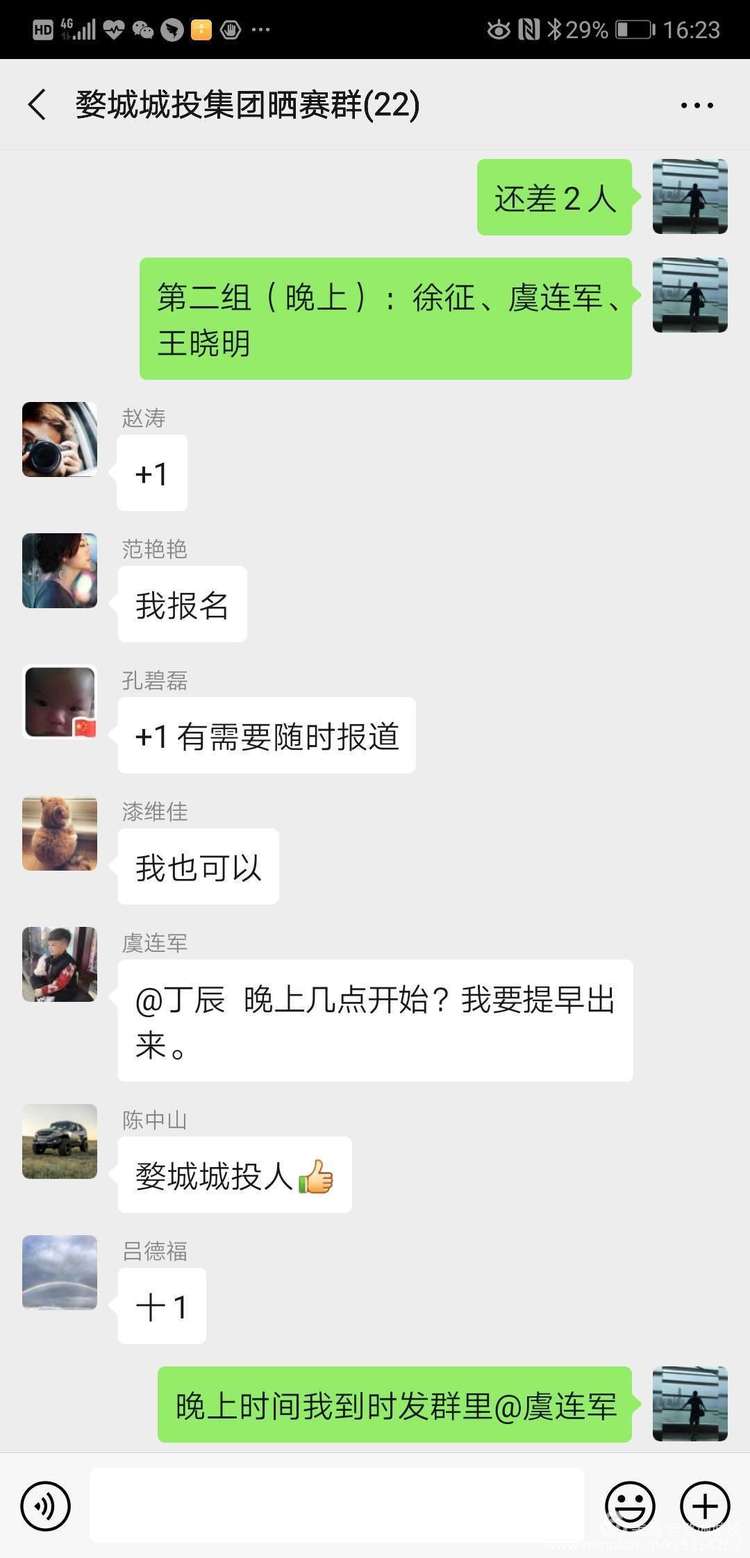Open 吕德福's profile avatar
This screenshot has height=1558, width=750.
coord(60,1272)
